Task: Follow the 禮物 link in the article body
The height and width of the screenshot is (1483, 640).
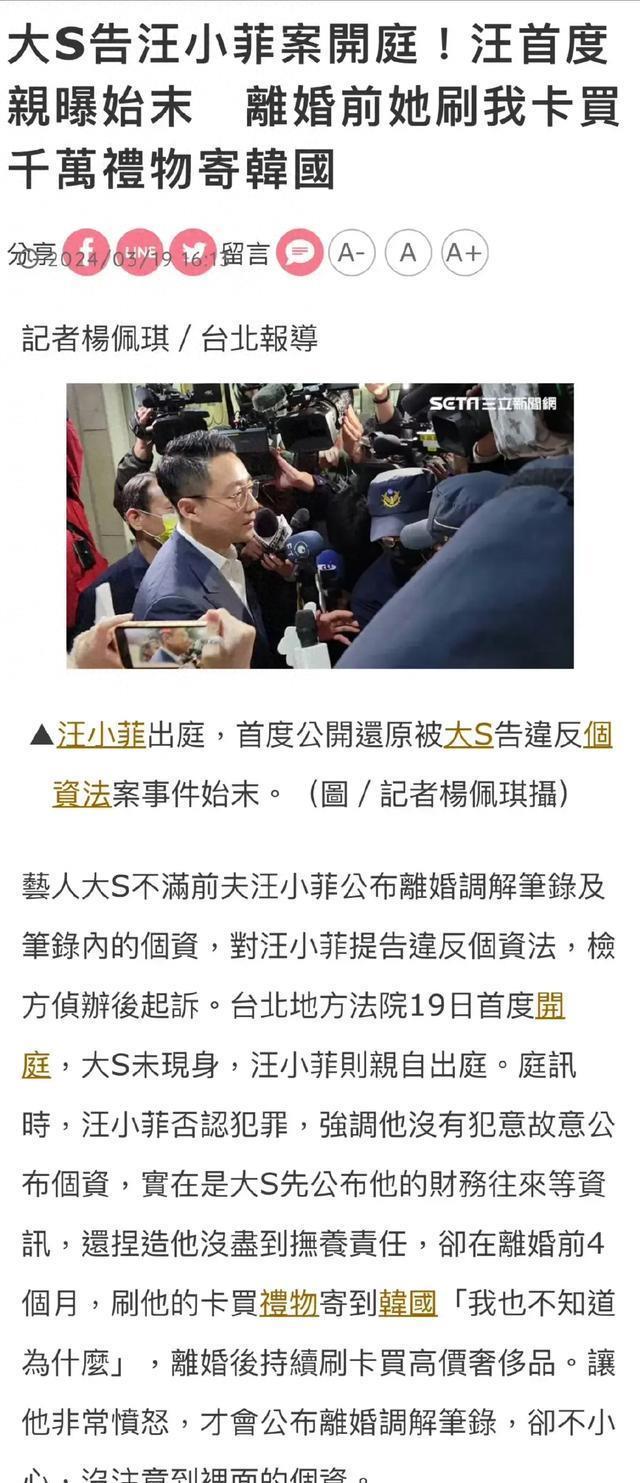Action: click(x=288, y=1303)
